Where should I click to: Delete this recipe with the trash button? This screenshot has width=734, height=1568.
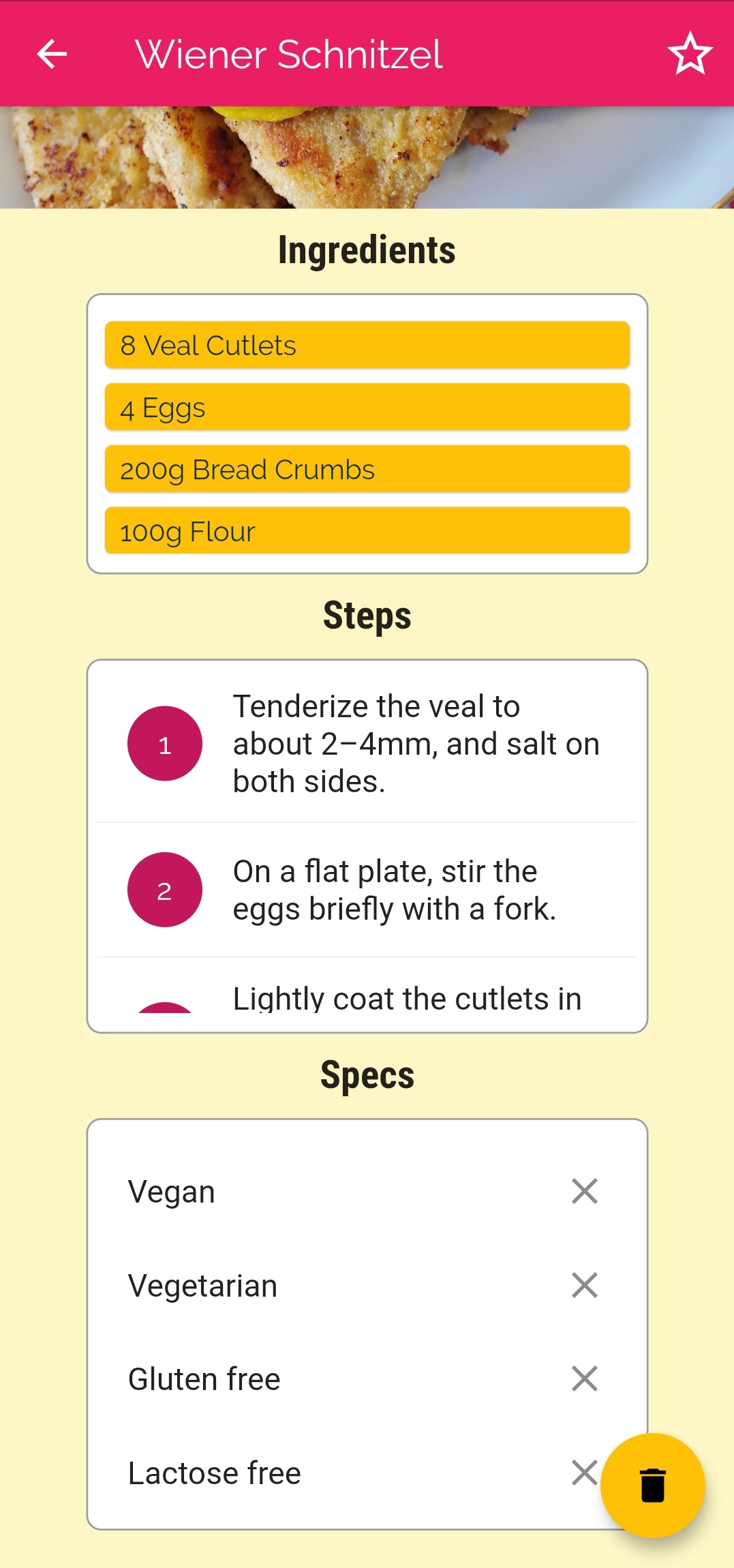coord(652,1485)
